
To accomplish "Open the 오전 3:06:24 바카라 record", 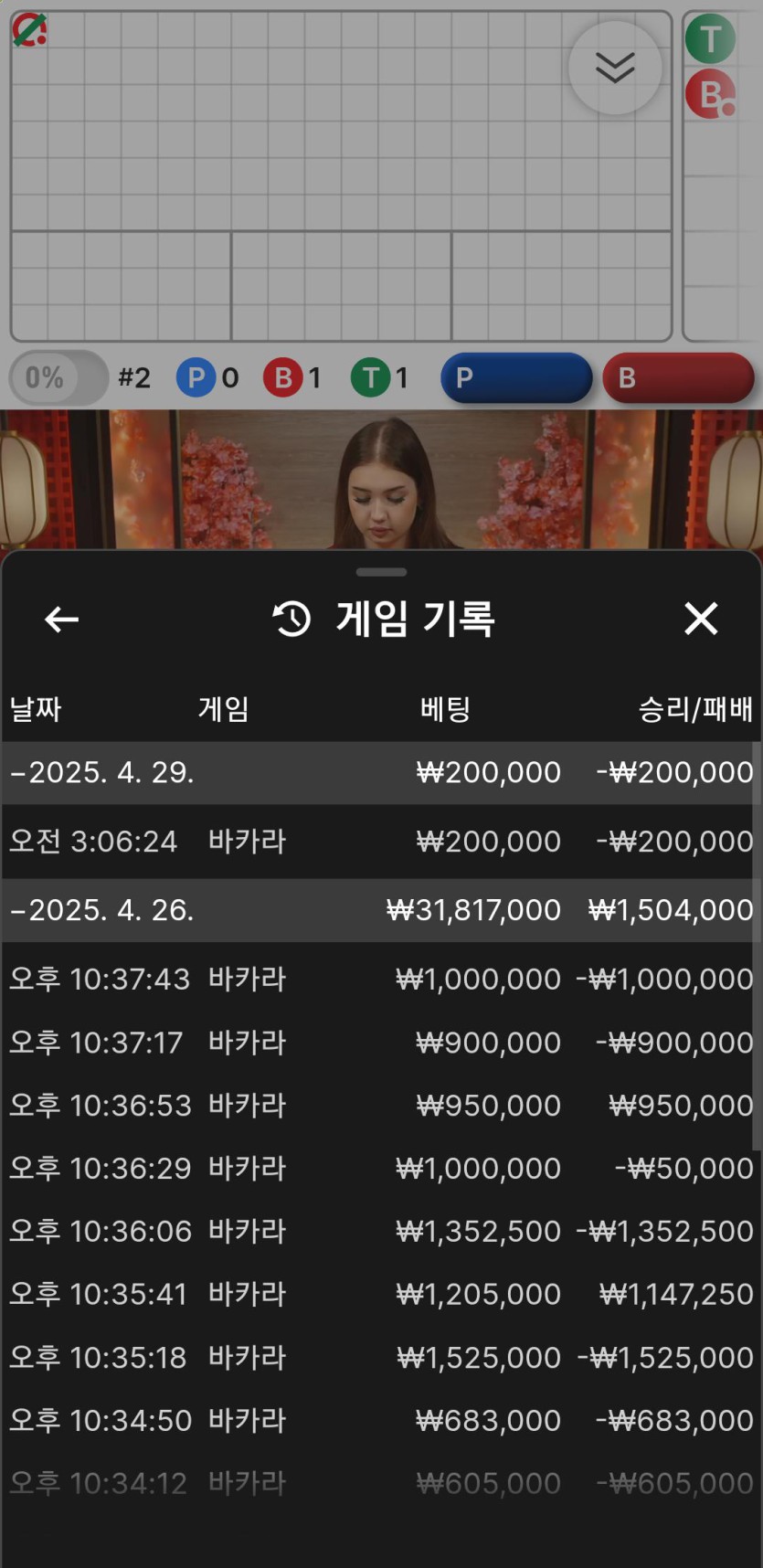I will tap(380, 842).
